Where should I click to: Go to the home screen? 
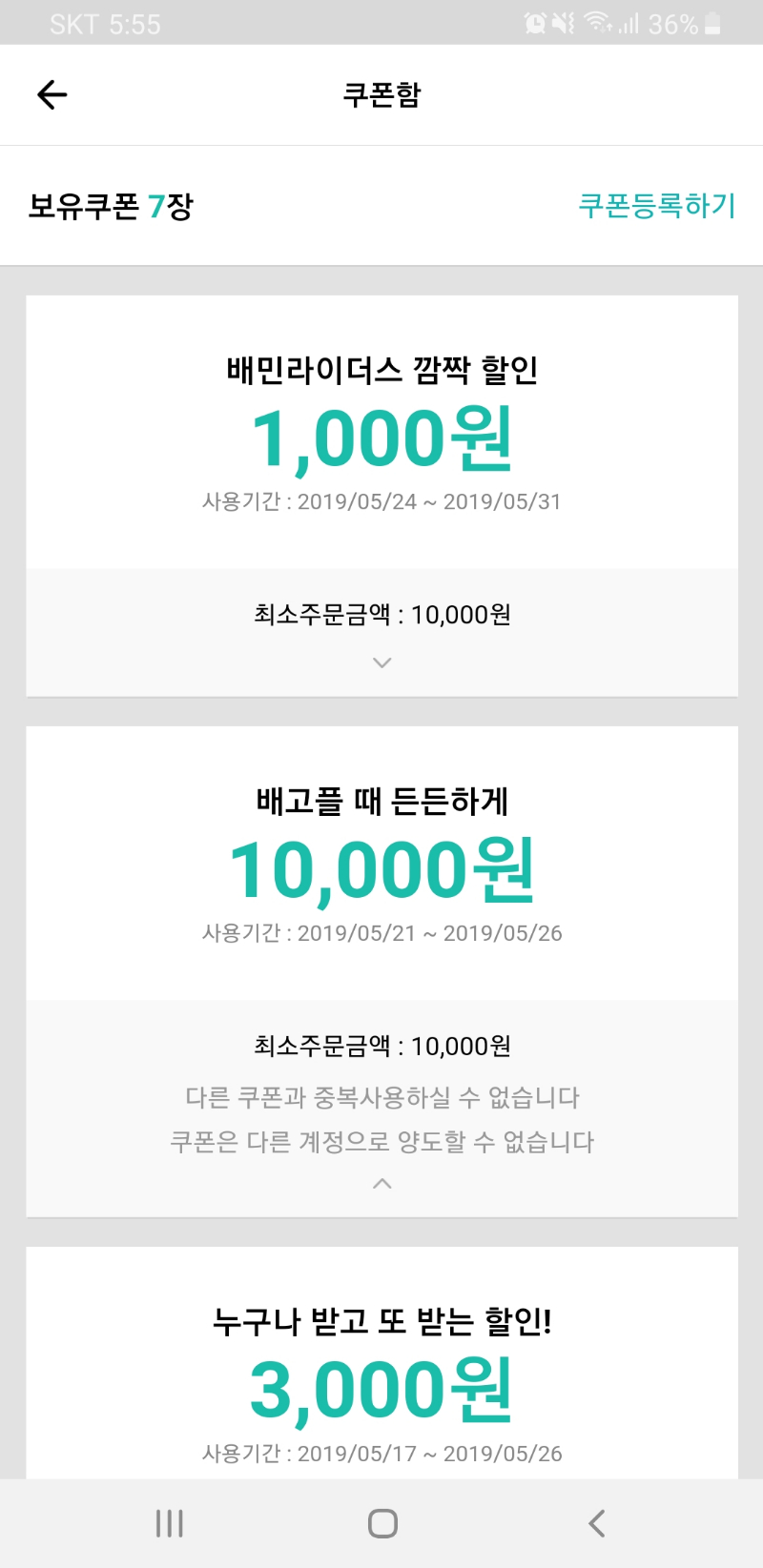(382, 1523)
